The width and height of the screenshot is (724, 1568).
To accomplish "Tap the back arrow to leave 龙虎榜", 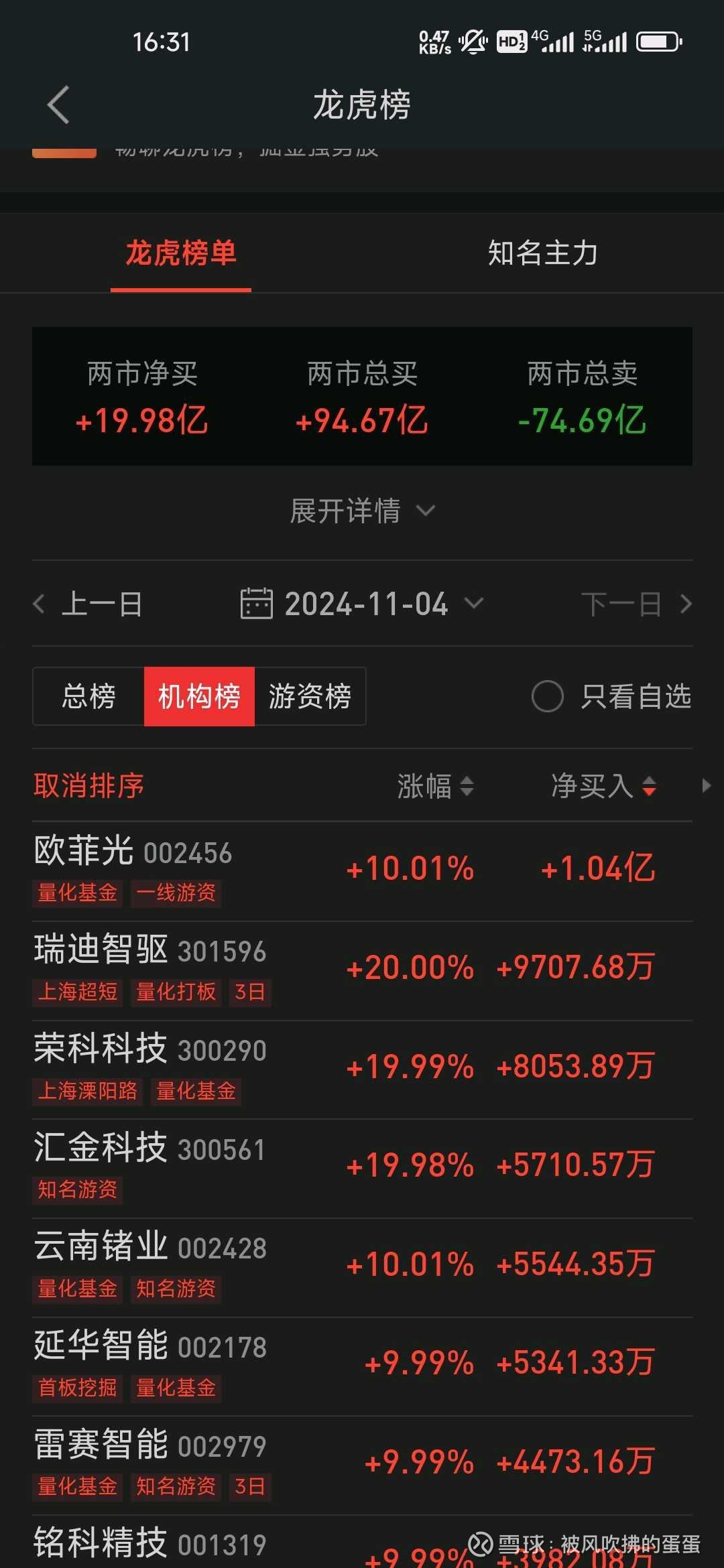I will coord(57,105).
